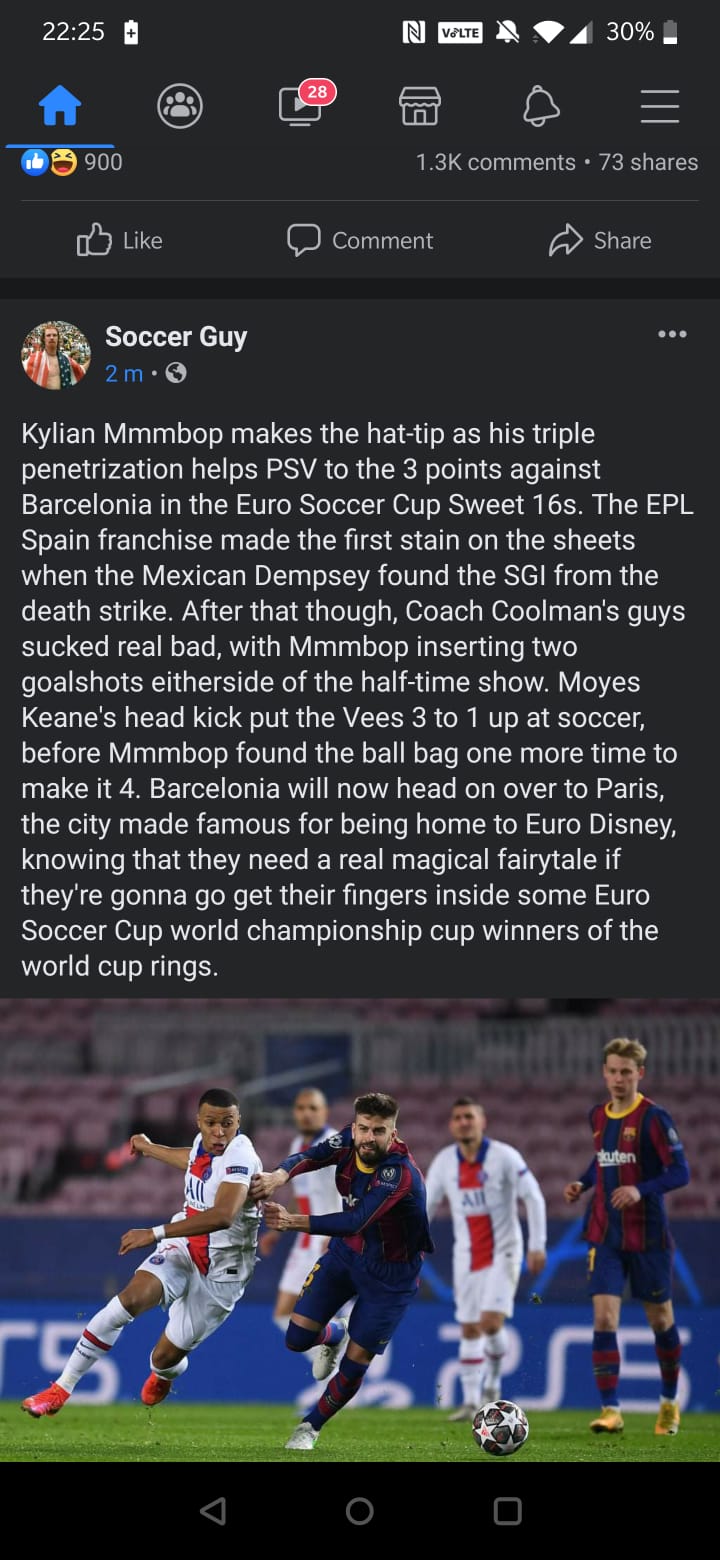Tap the system back button

[213, 1511]
